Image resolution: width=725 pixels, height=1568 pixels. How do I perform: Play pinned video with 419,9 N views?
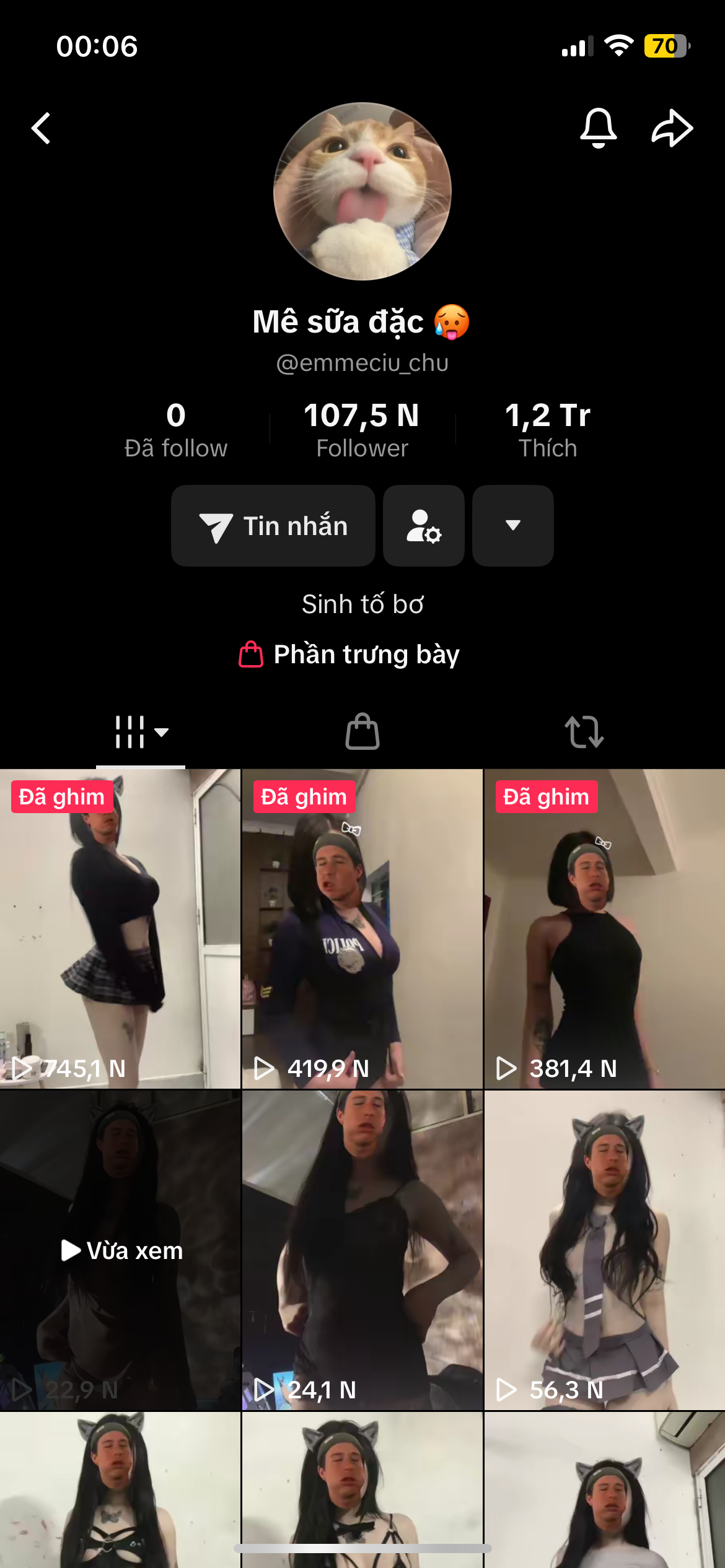click(x=362, y=929)
